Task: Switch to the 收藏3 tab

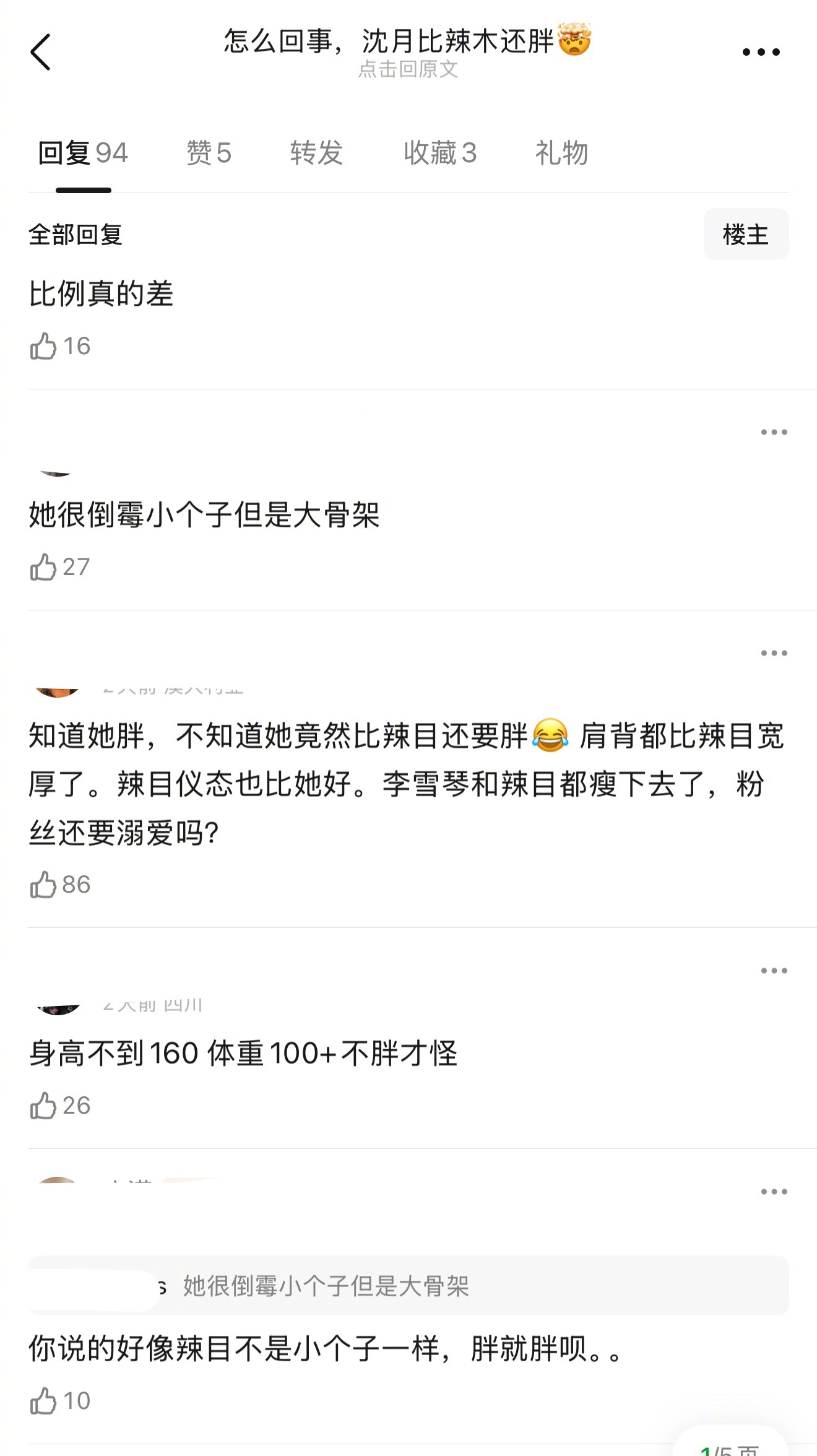Action: click(441, 153)
